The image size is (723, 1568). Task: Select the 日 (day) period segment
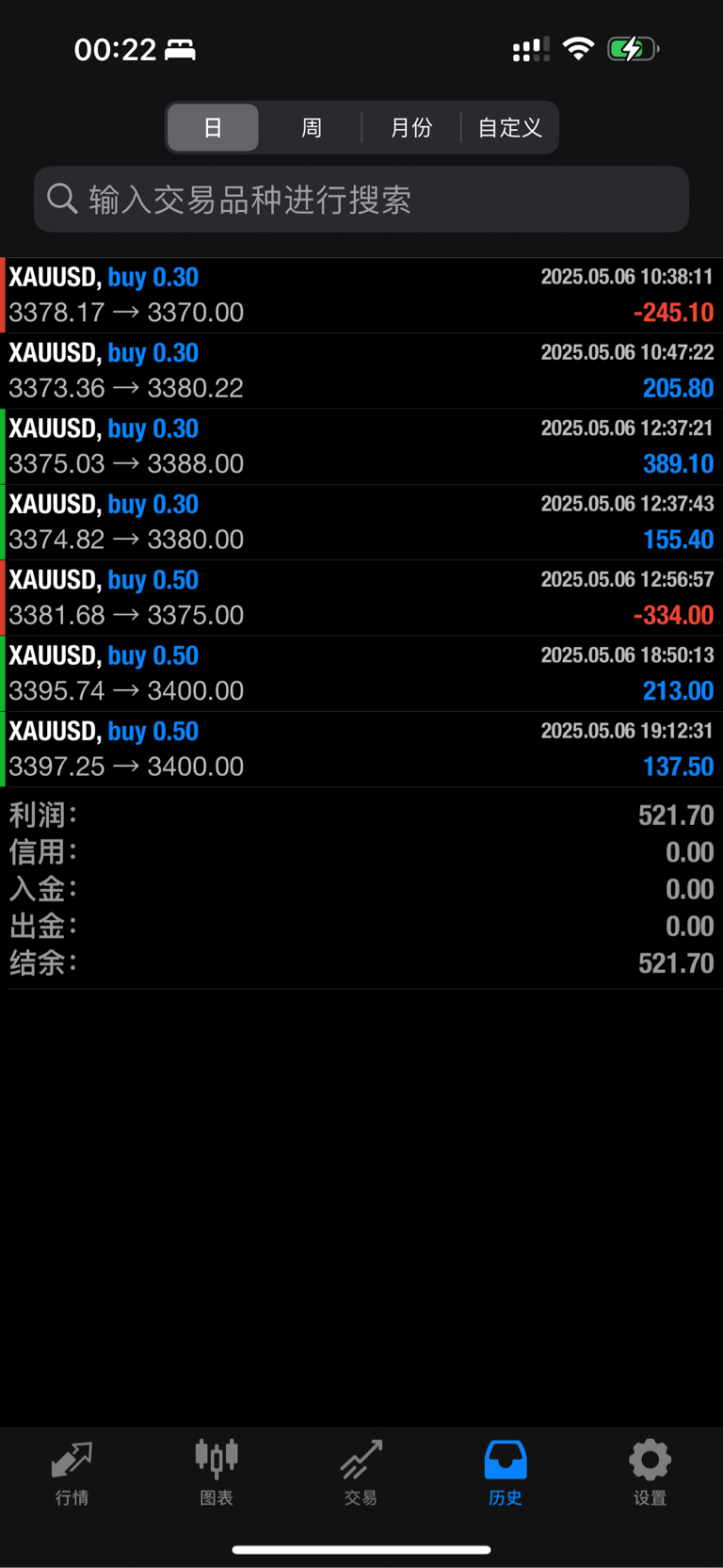213,127
